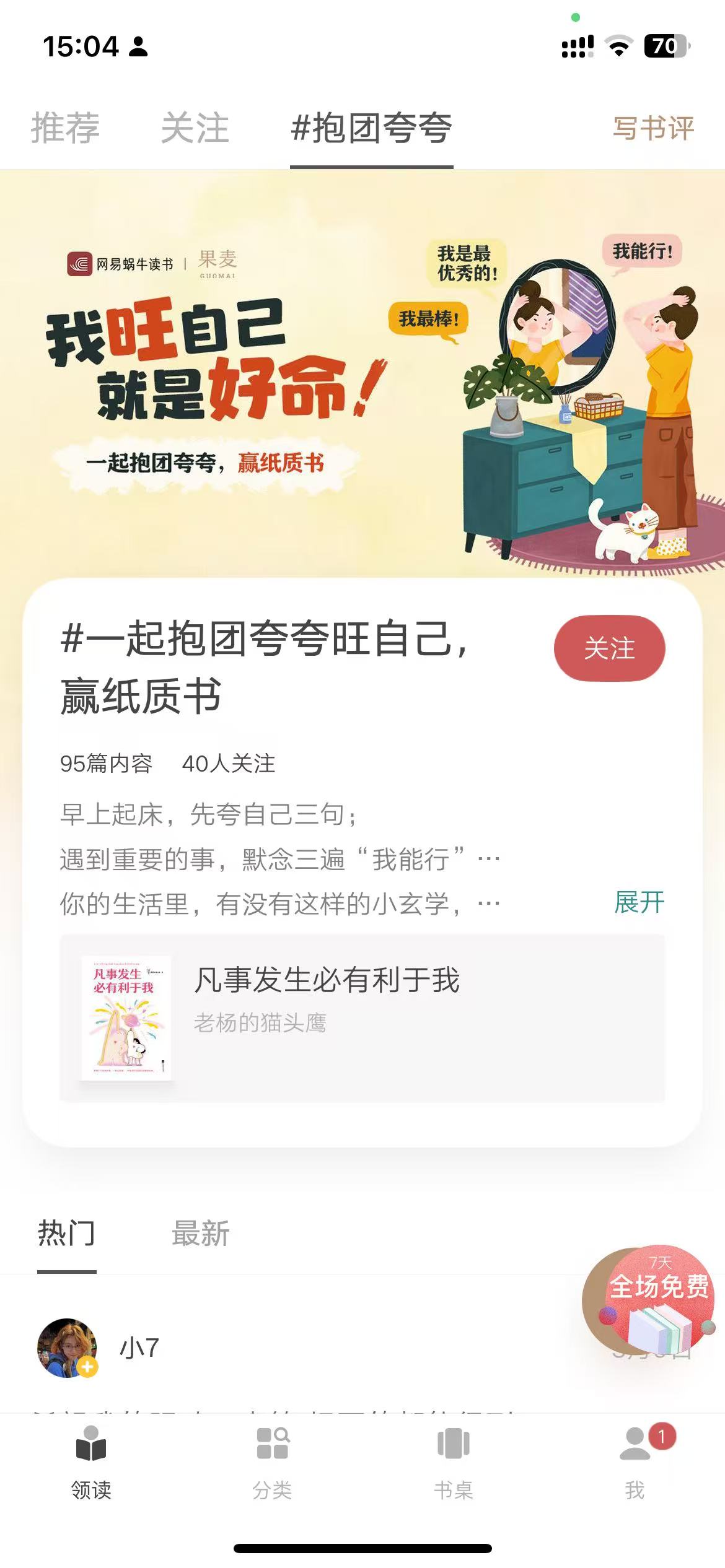Select the #抱团夸夸 tab

[371, 128]
